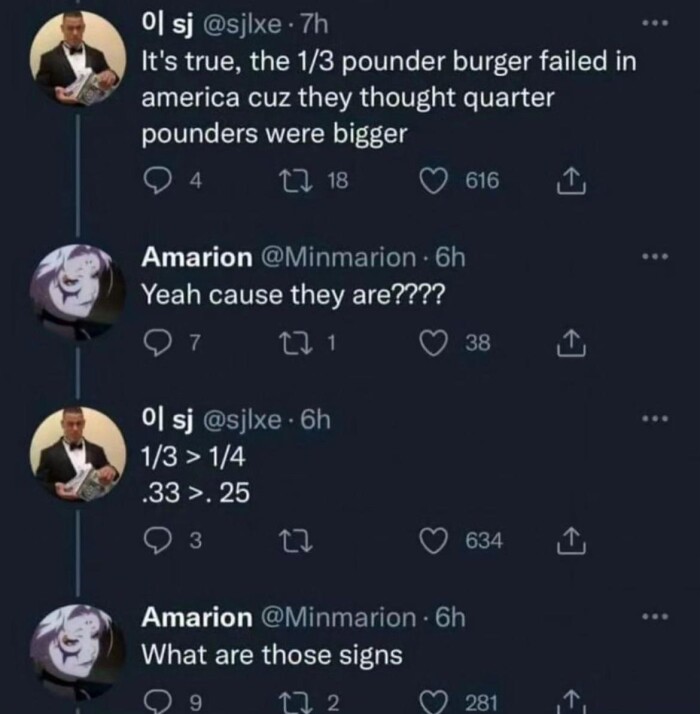
Task: Share the "Yeah cause they are????" tweet
Action: coord(564,344)
